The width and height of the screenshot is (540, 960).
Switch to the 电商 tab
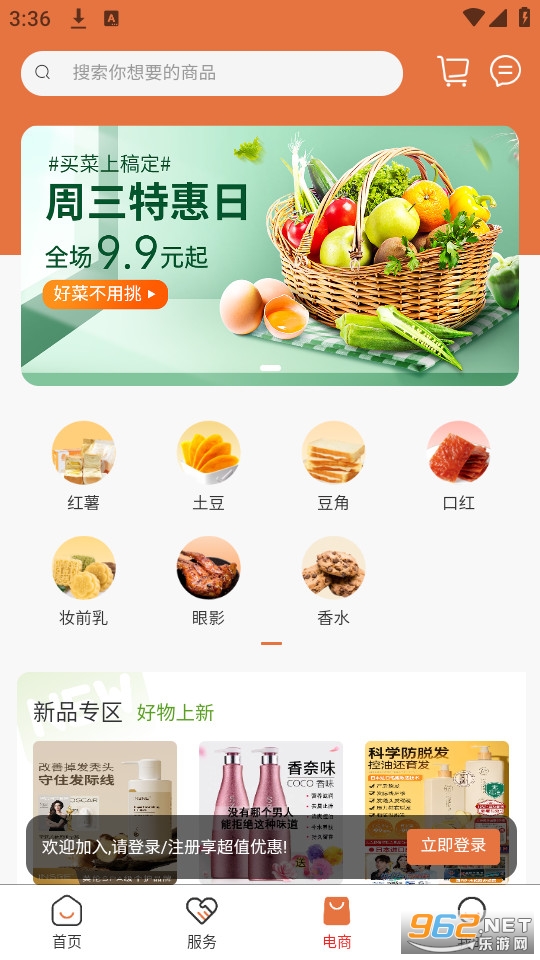(337, 922)
